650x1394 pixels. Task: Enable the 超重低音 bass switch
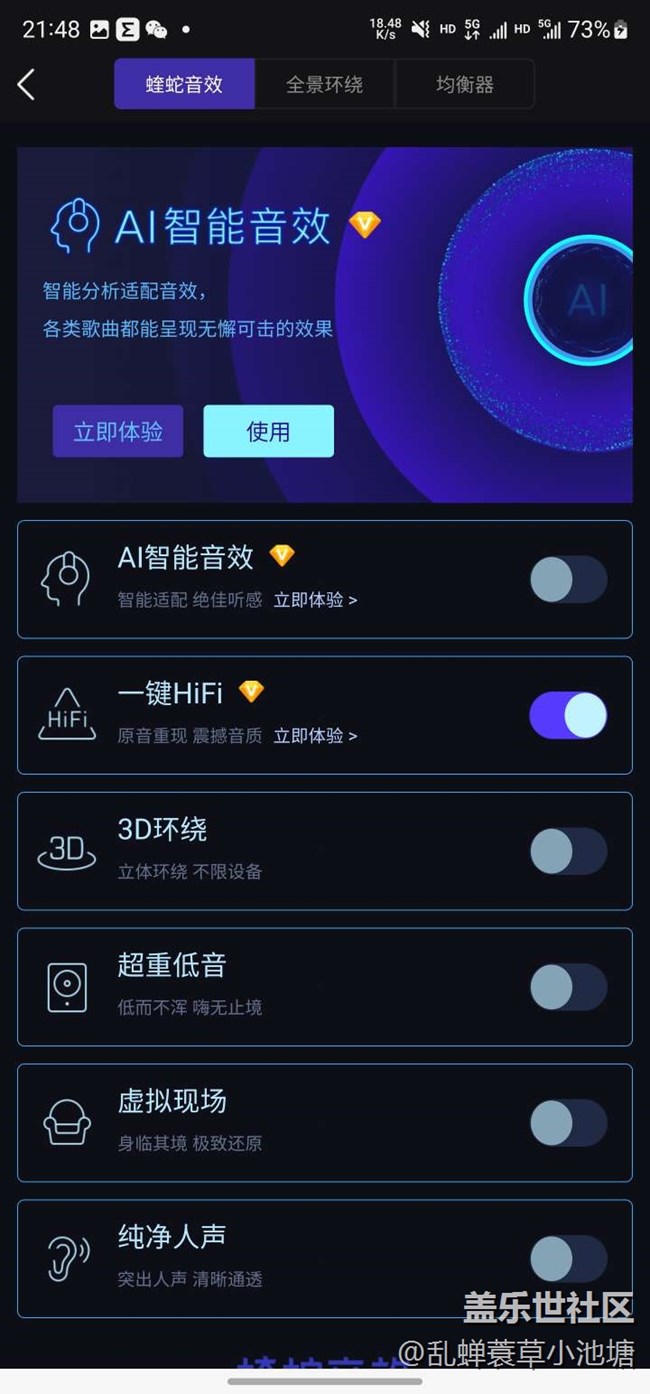click(568, 988)
